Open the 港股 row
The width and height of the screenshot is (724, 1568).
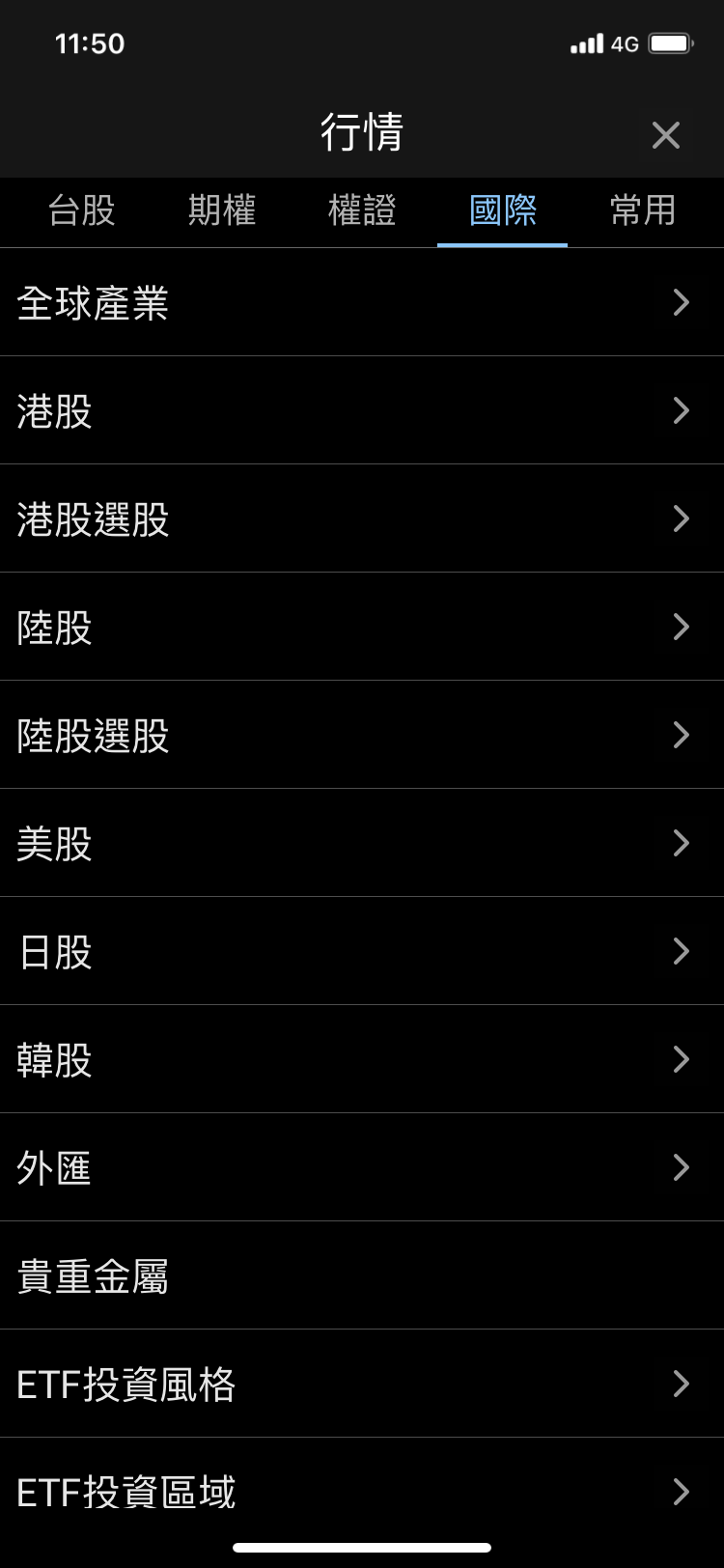tap(362, 411)
